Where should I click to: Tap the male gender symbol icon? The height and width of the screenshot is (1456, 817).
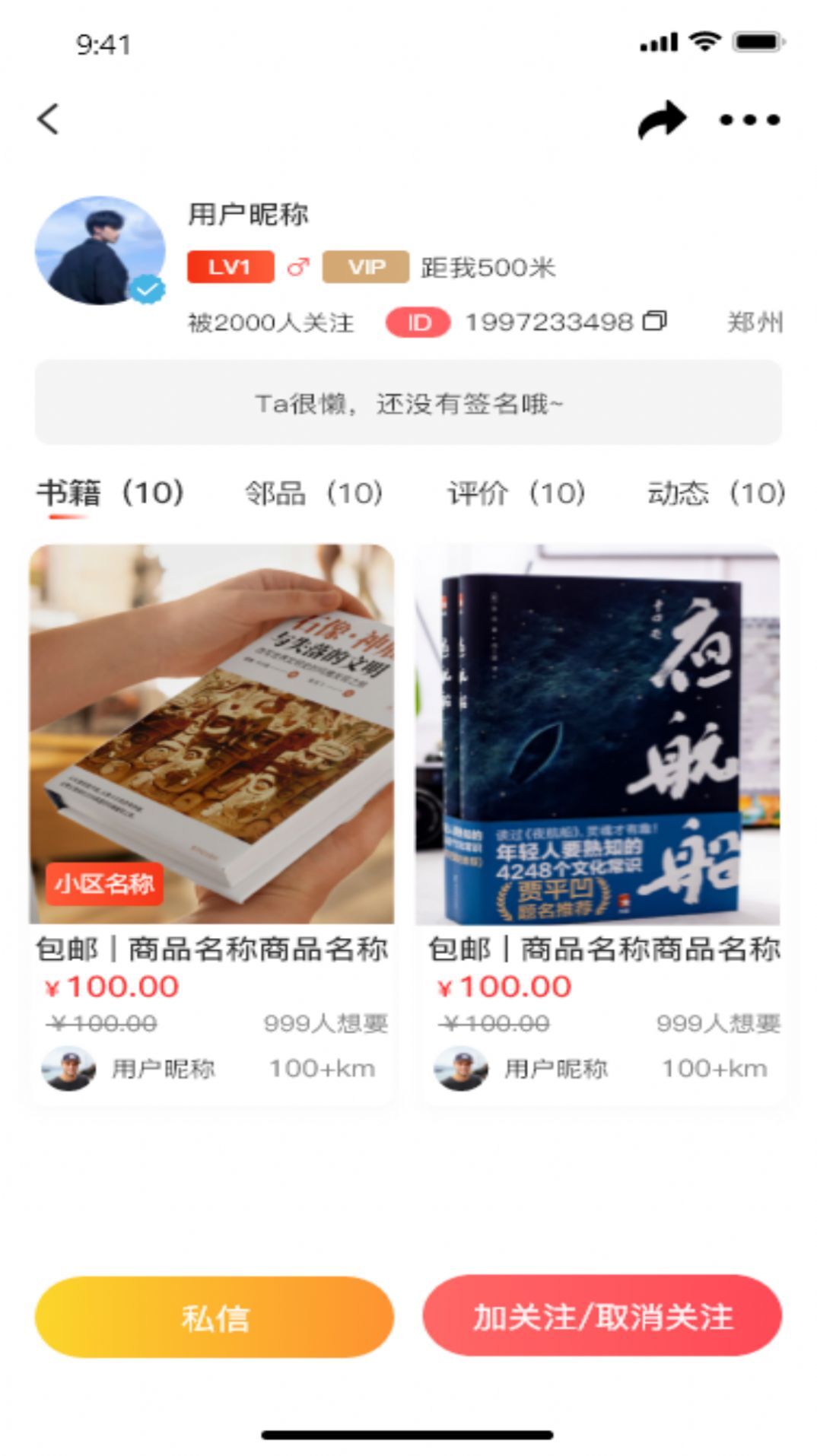(297, 267)
